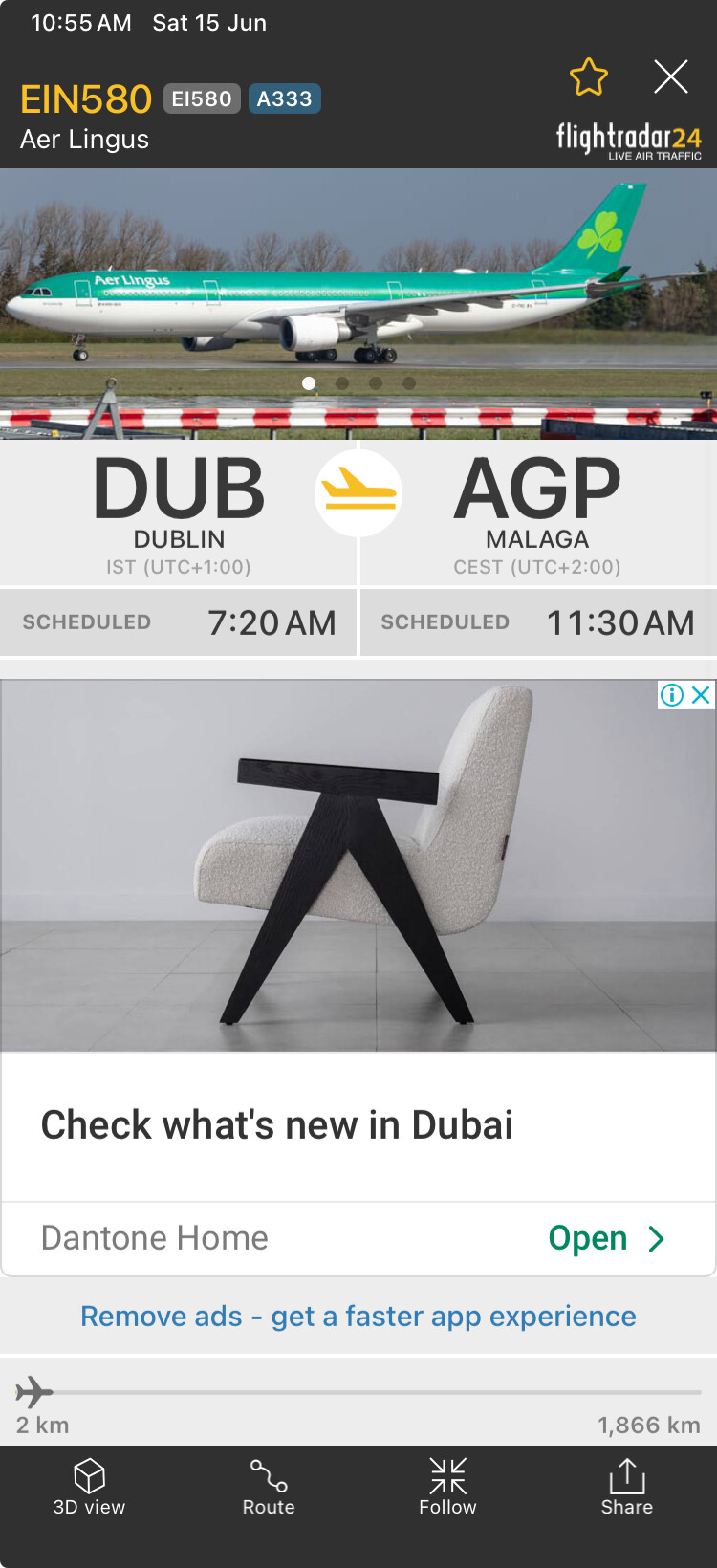The image size is (717, 1568).
Task: Close the flight details panel
Action: (670, 76)
